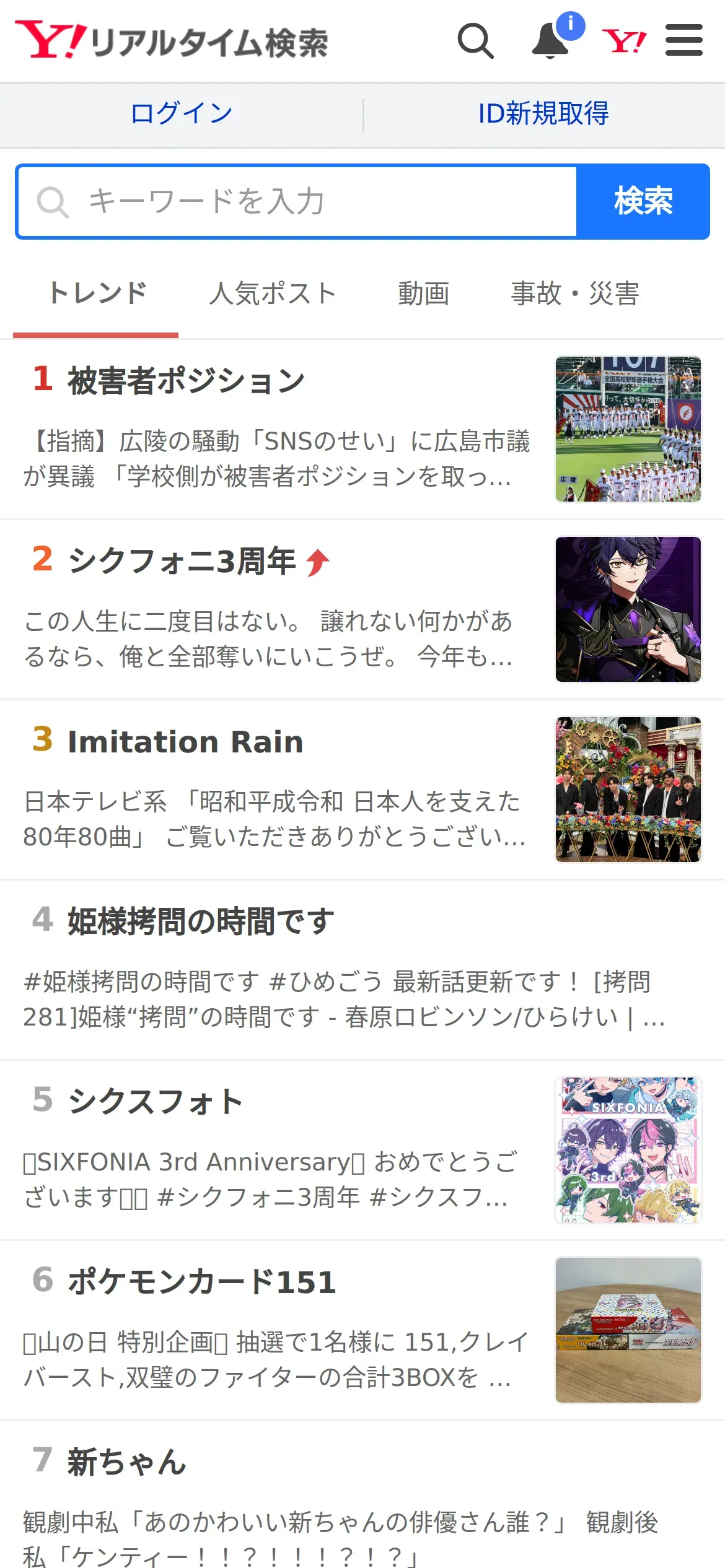Open the hamburger menu
Image resolution: width=725 pixels, height=1568 pixels.
coord(683,41)
